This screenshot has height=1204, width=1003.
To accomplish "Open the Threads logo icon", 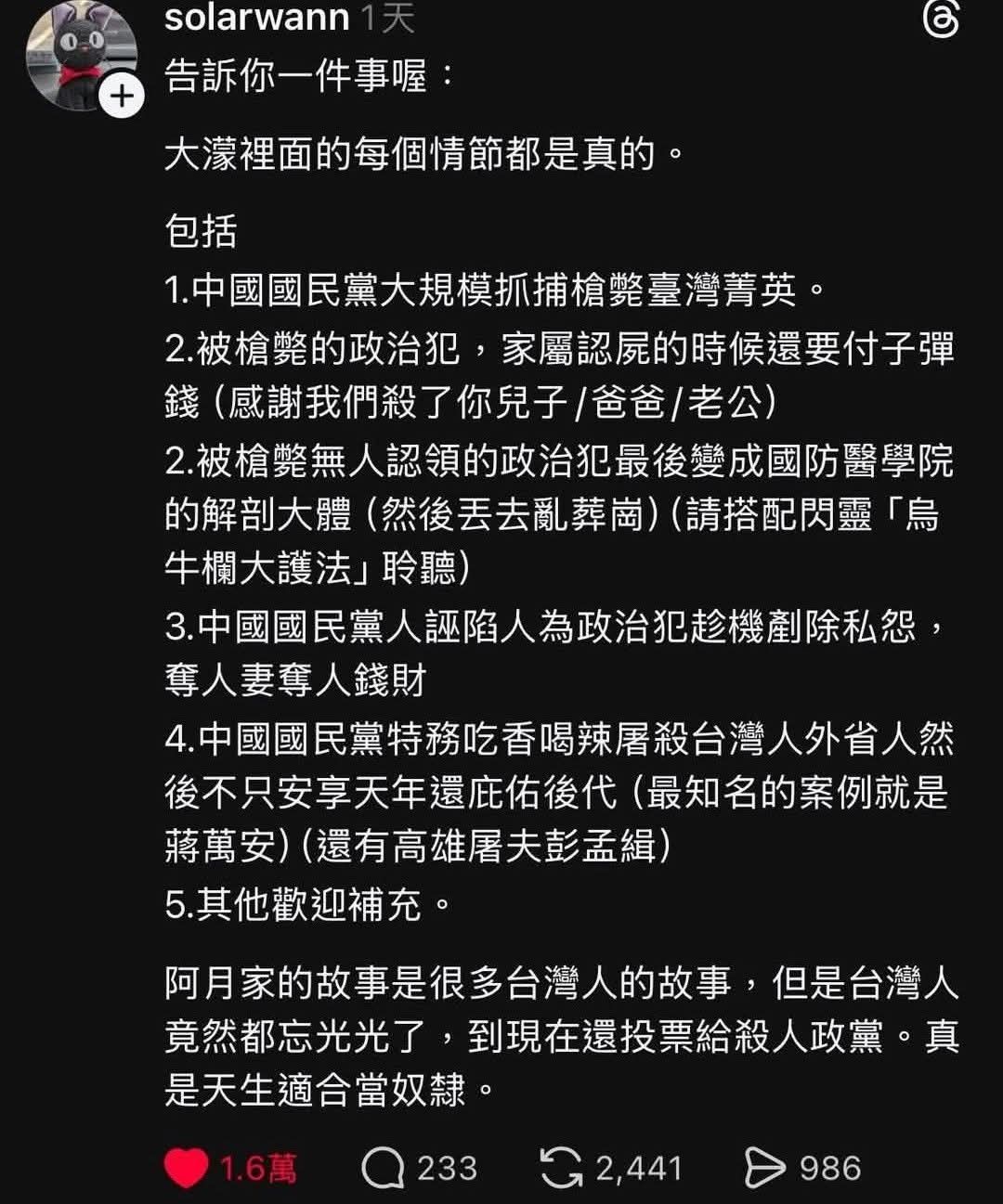I will [x=941, y=20].
